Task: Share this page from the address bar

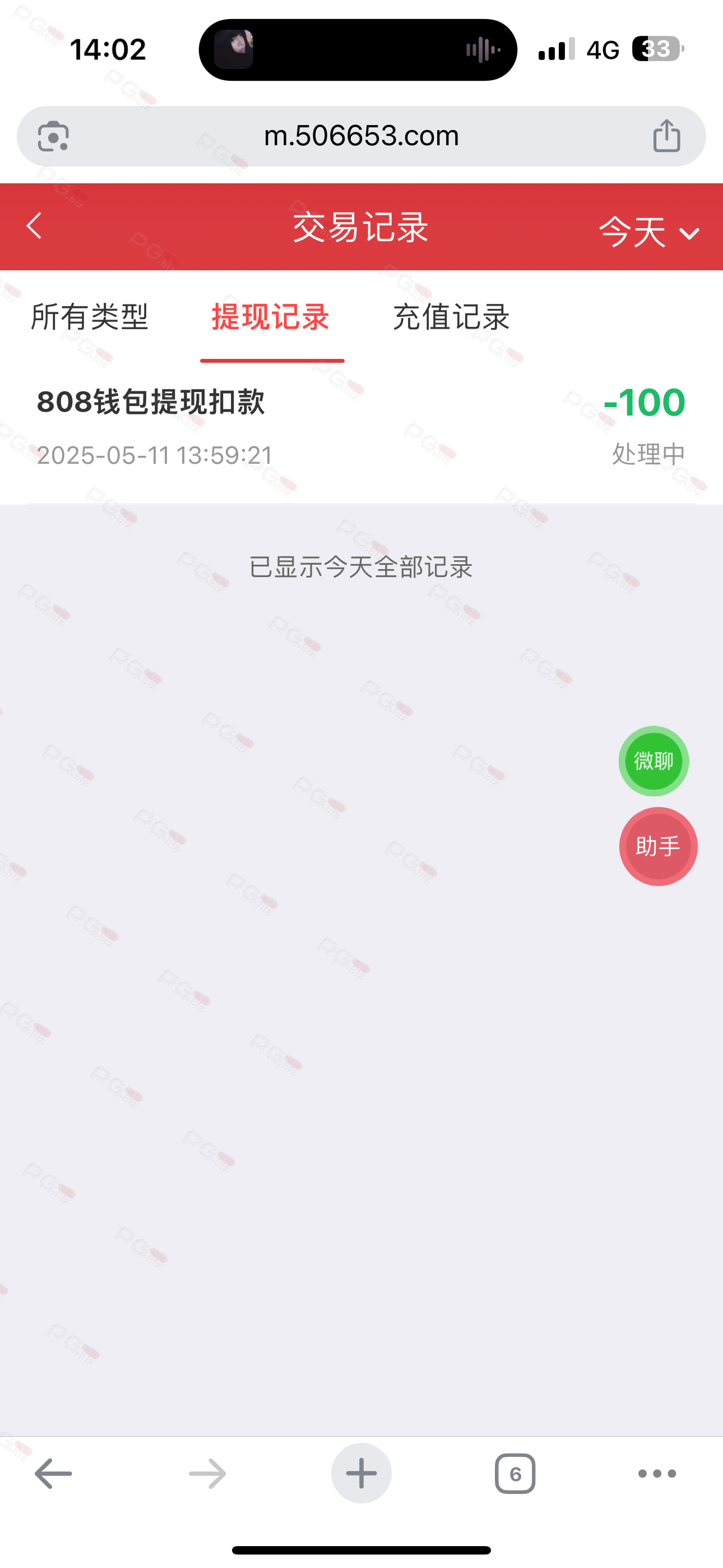Action: click(667, 136)
